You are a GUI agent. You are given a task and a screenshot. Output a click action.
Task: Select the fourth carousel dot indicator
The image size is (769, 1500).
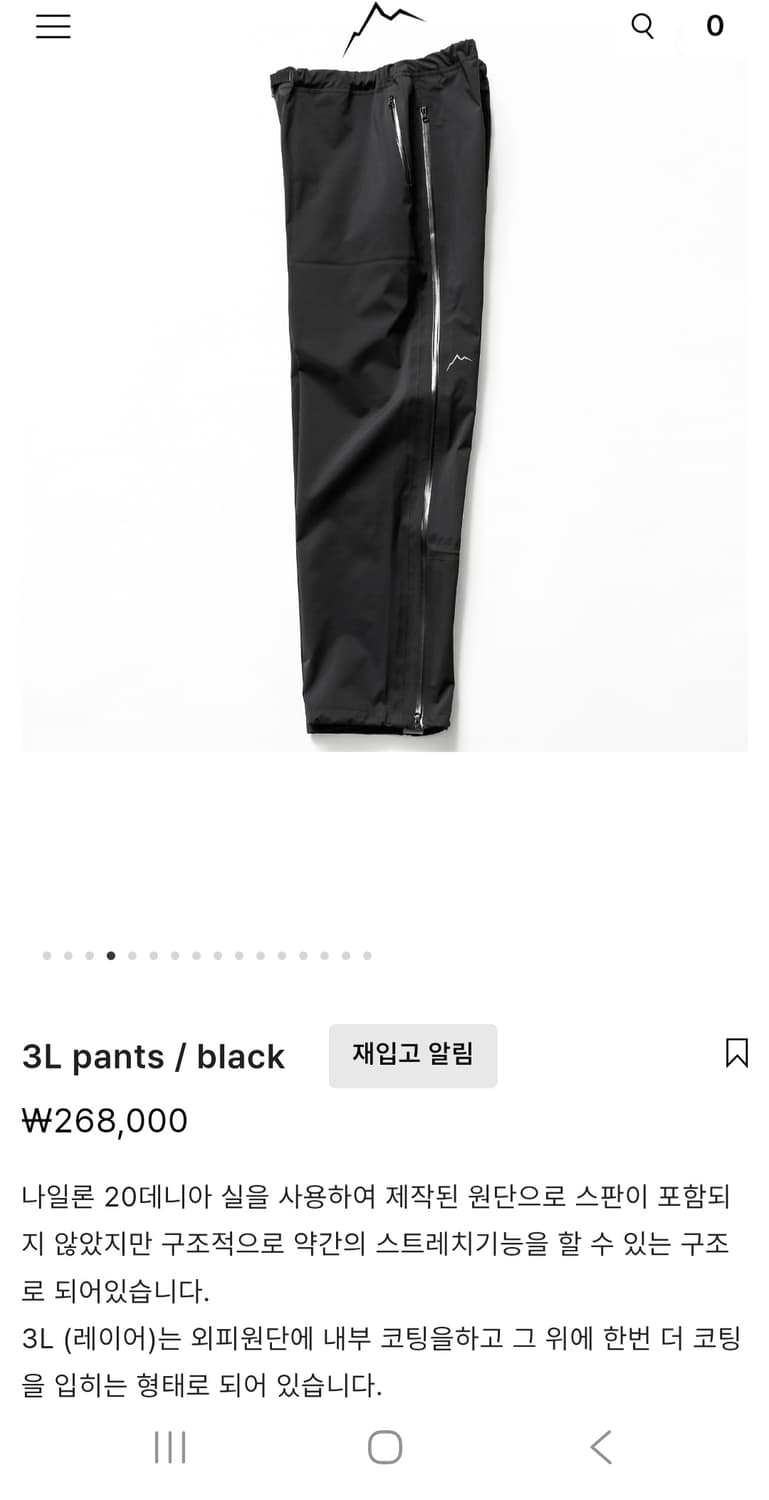[x=110, y=955]
